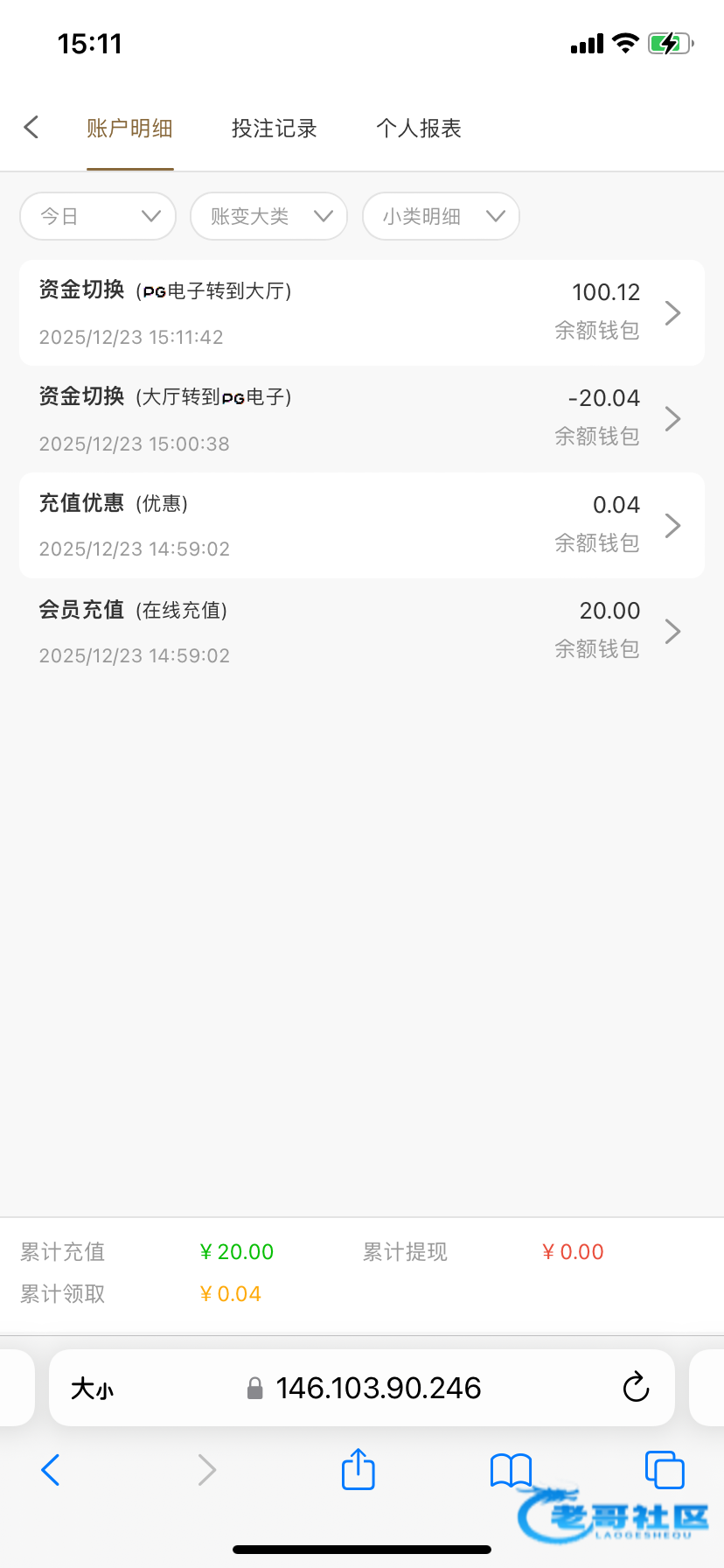
Task: Open the 大小 page text size menu
Action: tap(92, 1389)
